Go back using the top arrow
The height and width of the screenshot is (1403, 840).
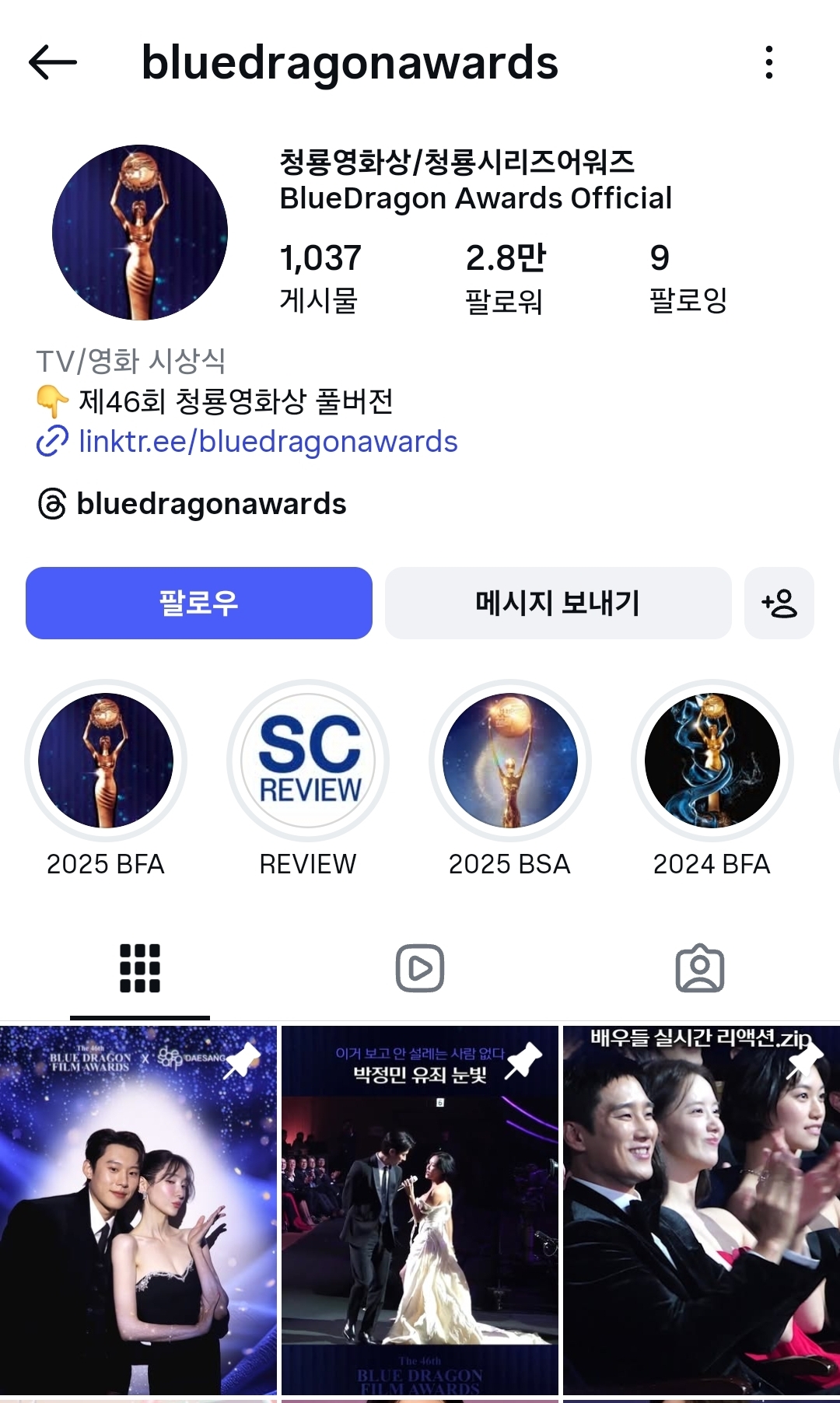click(53, 62)
